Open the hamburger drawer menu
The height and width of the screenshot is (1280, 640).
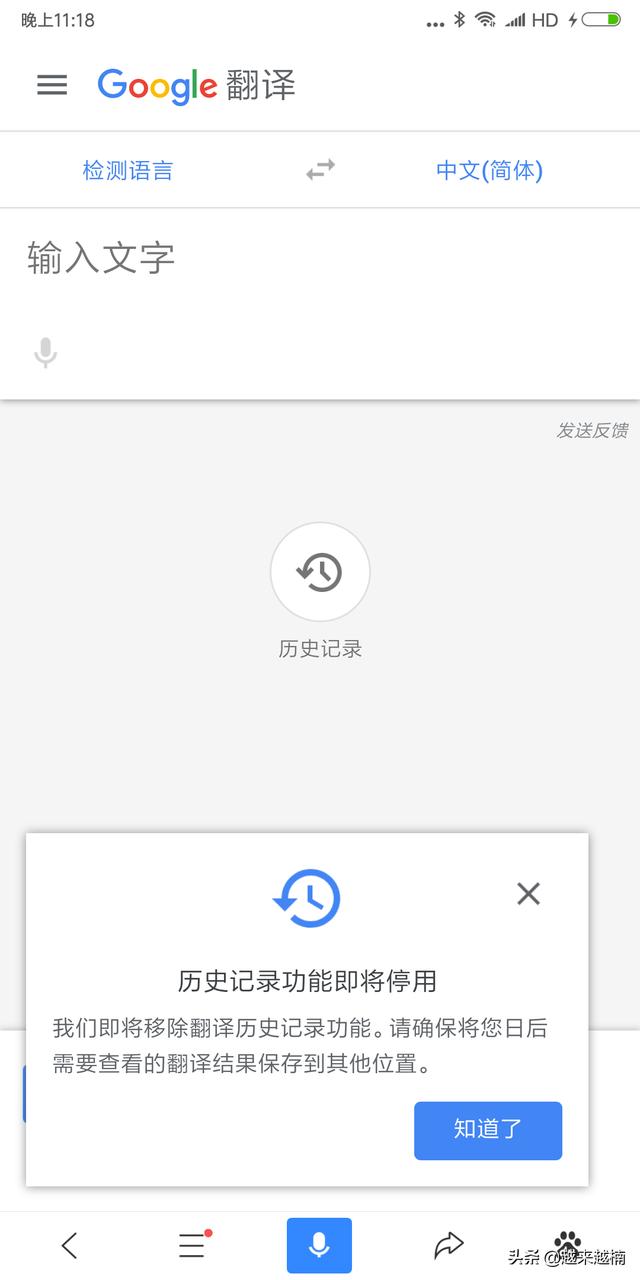click(x=52, y=85)
